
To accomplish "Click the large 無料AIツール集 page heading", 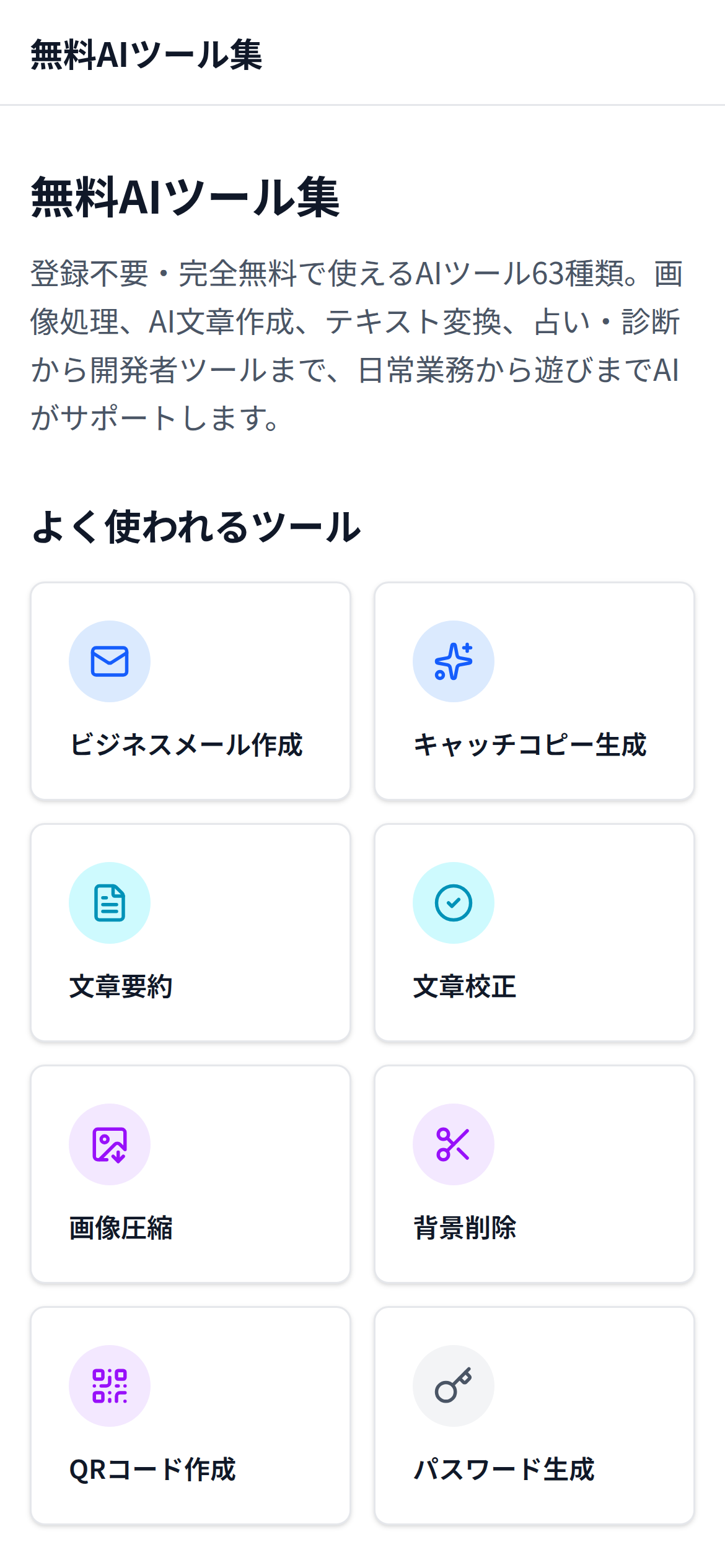I will [x=187, y=196].
